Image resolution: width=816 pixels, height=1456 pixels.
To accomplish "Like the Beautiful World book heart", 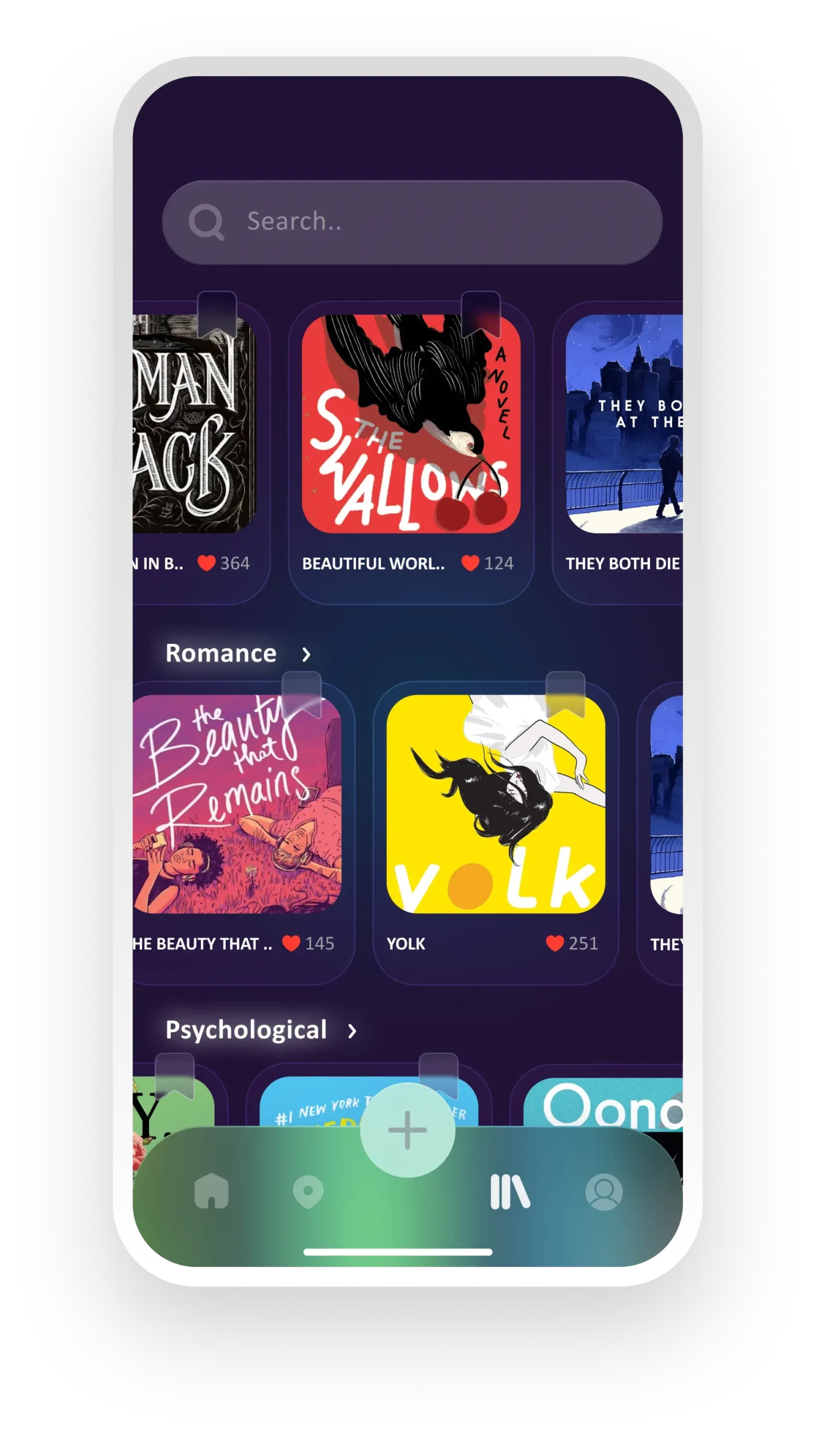I will point(470,563).
